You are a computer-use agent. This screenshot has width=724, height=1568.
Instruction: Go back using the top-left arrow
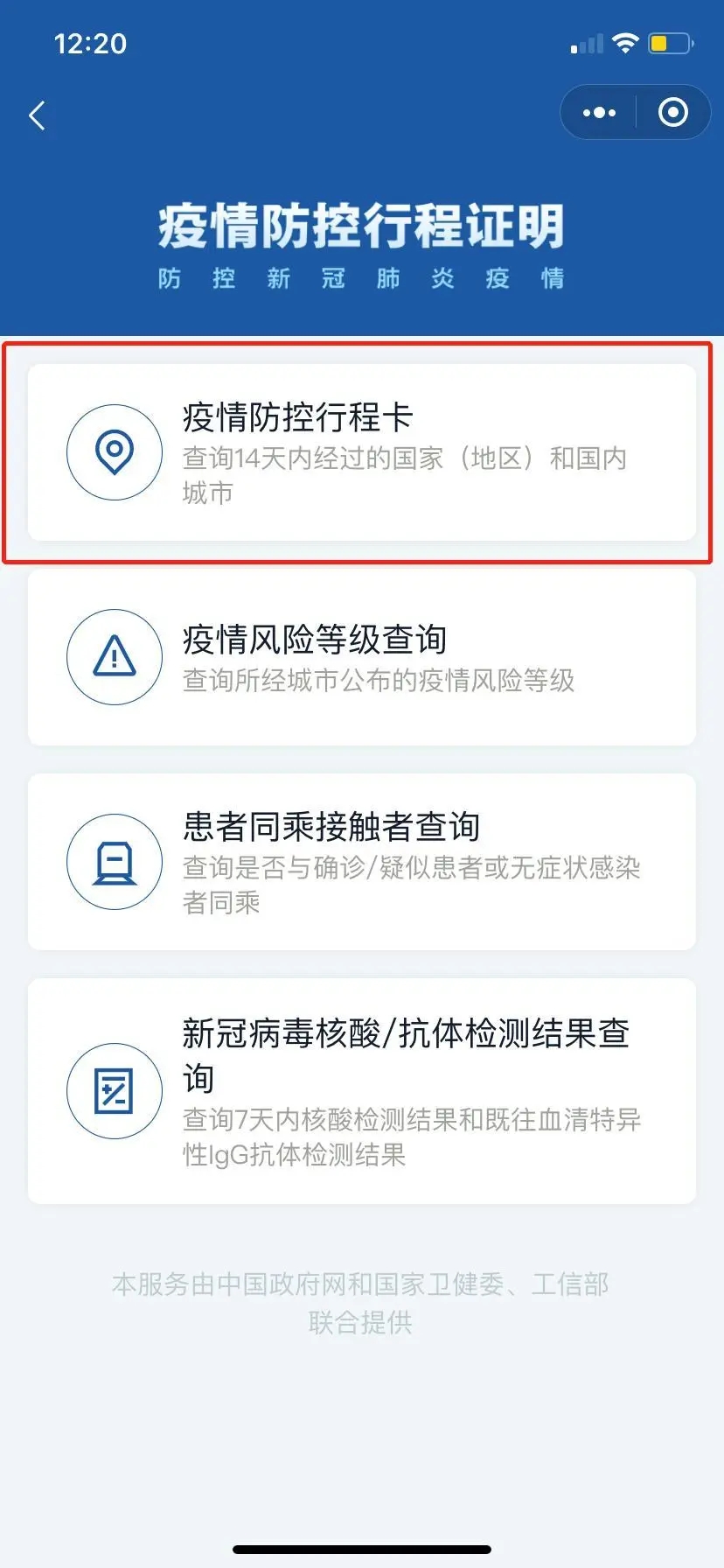pos(37,115)
